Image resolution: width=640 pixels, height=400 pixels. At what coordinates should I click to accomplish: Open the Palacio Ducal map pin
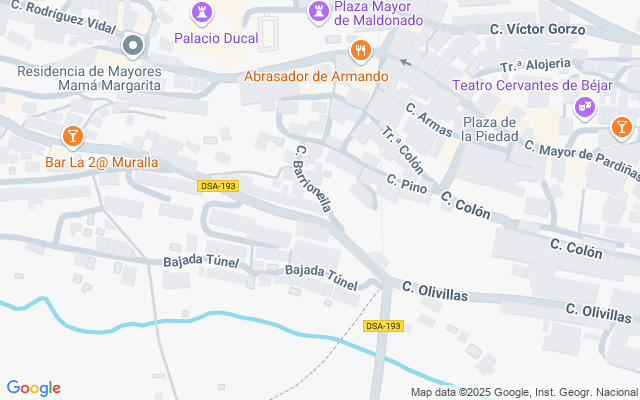203,14
